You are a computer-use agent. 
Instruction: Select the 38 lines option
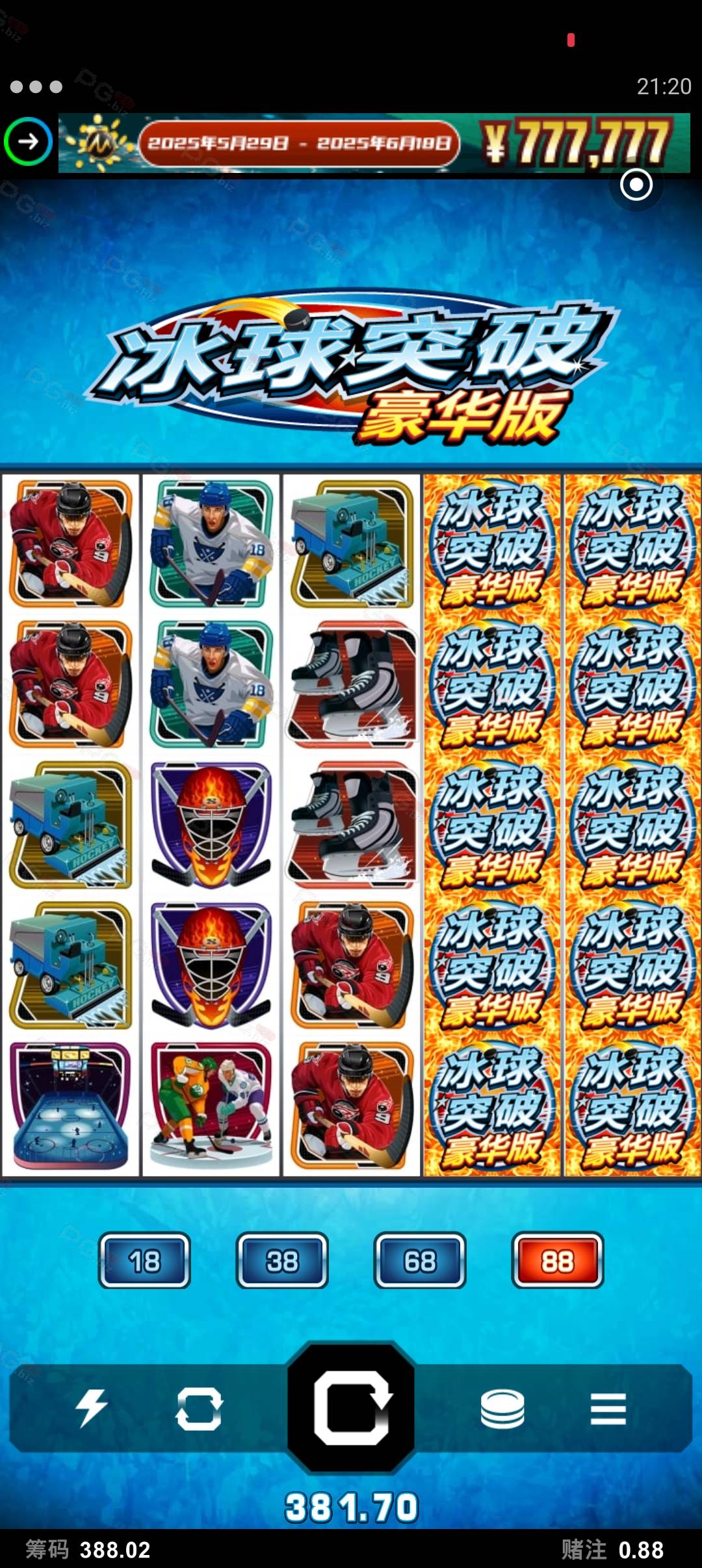pos(282,1261)
